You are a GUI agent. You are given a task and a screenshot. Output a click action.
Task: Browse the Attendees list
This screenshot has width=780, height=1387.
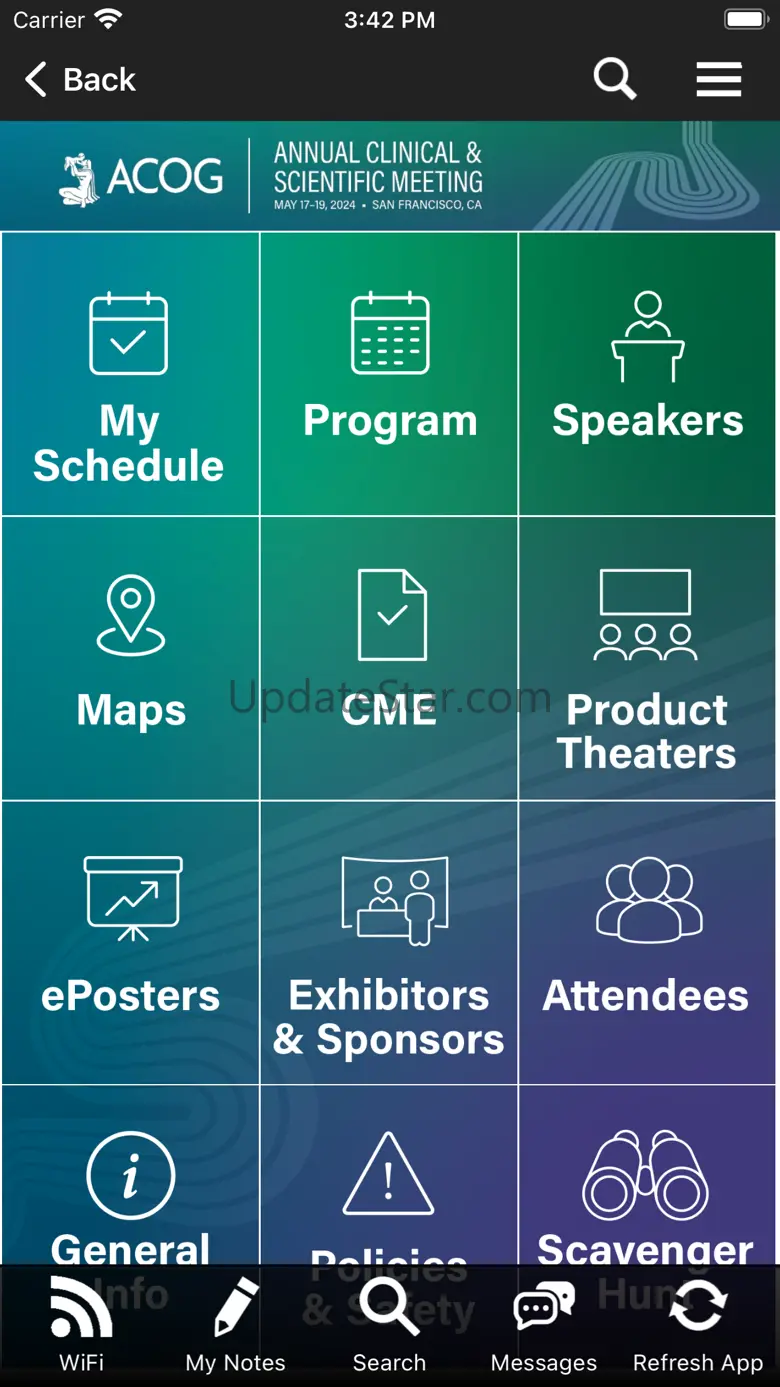click(x=648, y=943)
